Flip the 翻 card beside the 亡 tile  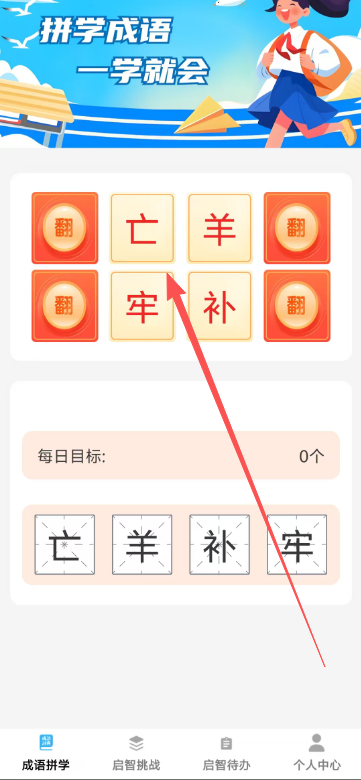[65, 228]
